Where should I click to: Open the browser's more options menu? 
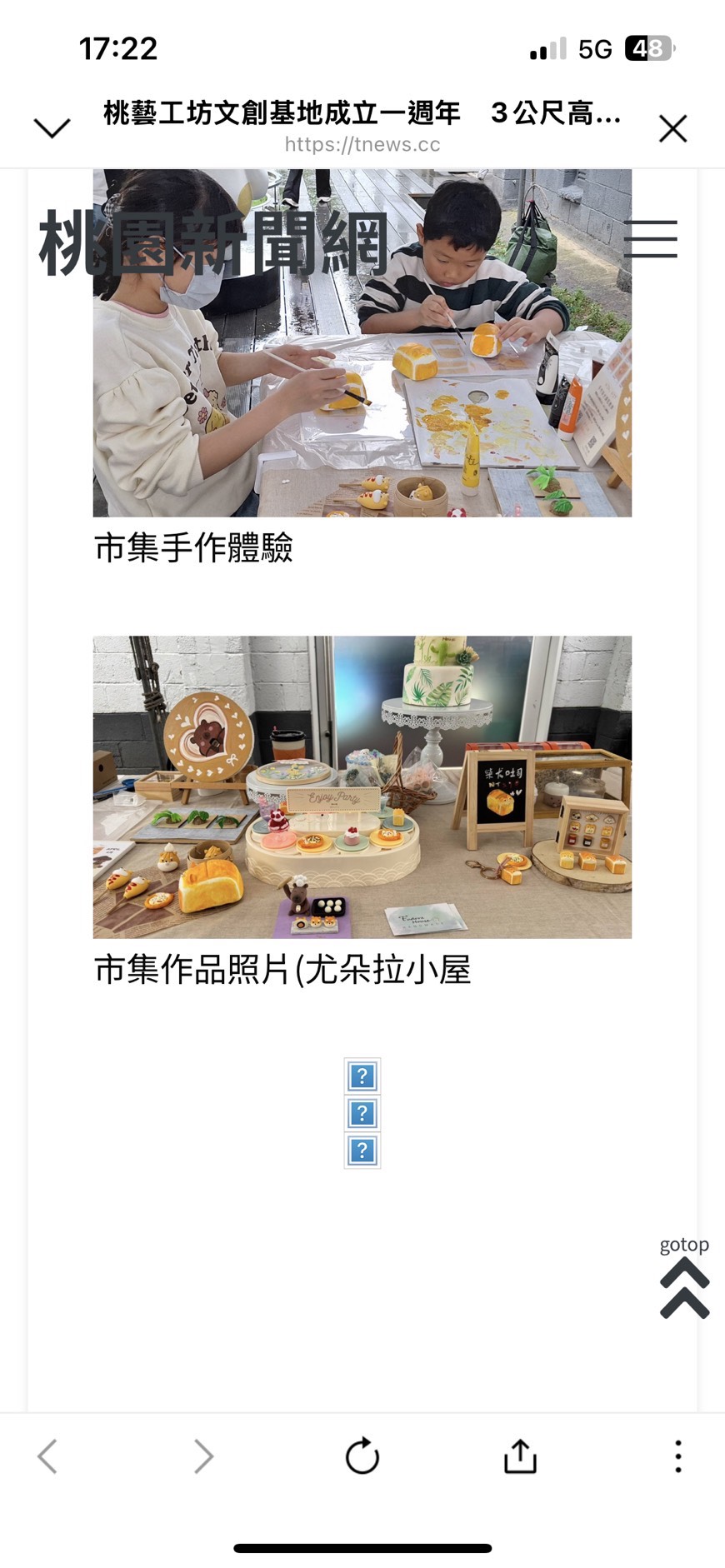678,1456
